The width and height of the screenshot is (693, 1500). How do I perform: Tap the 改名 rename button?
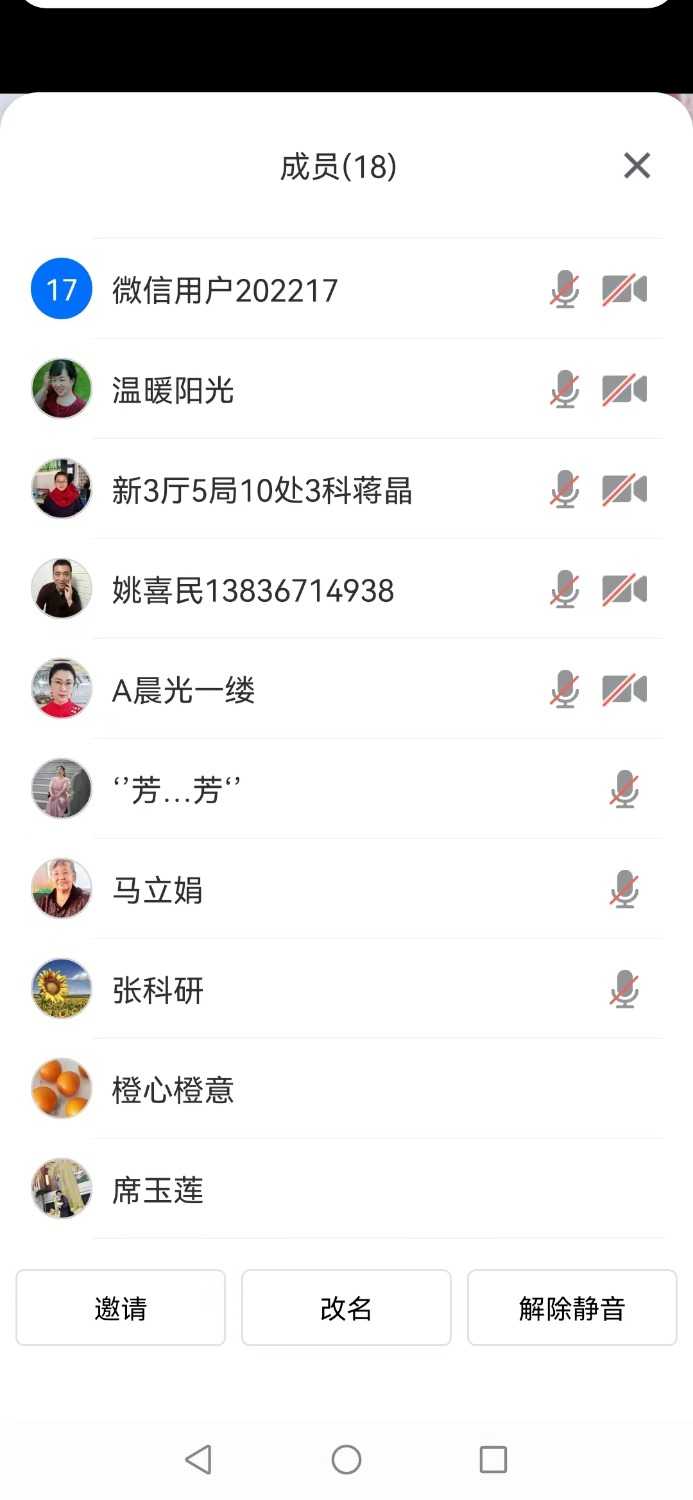pyautogui.click(x=346, y=1308)
